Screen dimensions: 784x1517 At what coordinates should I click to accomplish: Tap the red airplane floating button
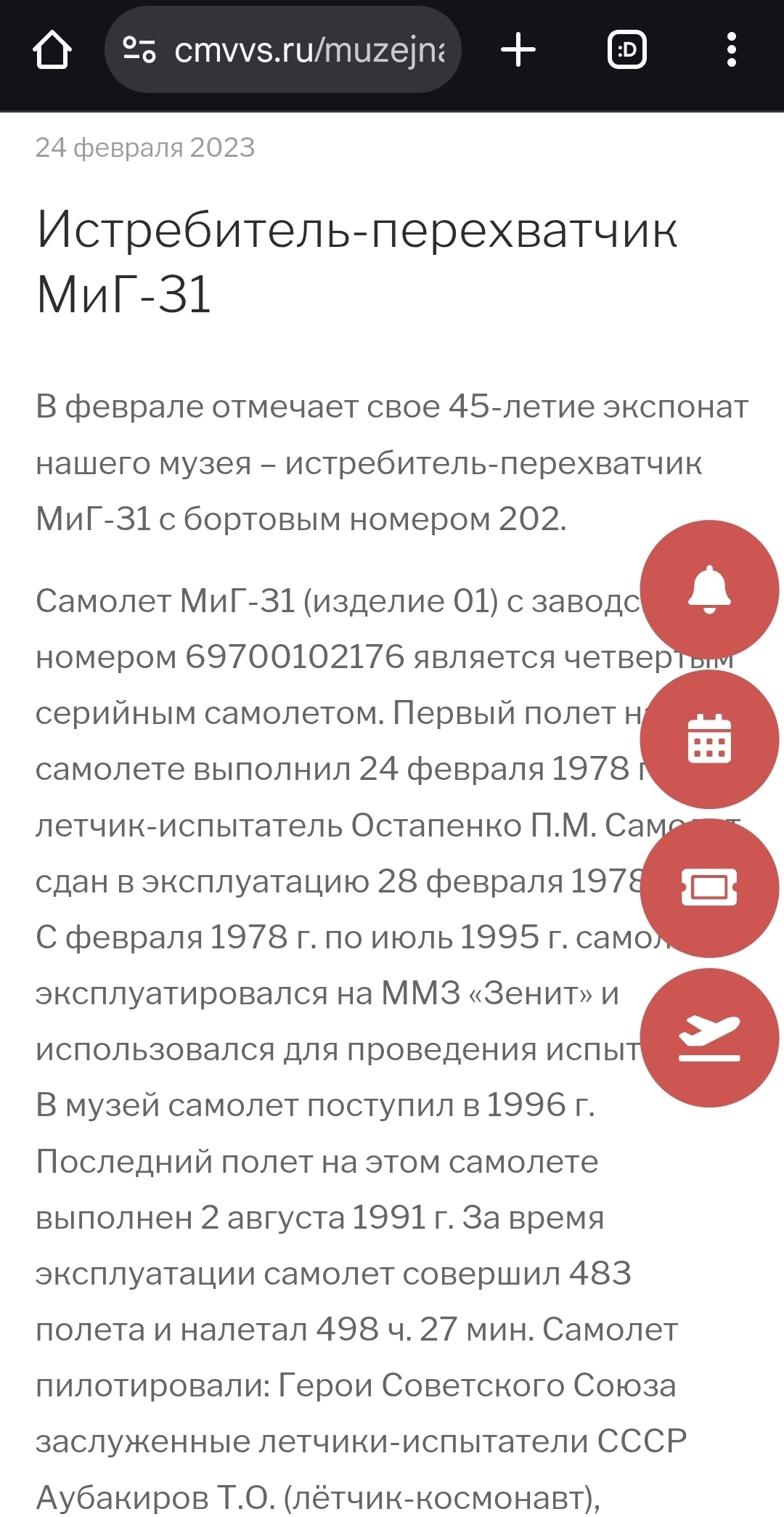709,1038
